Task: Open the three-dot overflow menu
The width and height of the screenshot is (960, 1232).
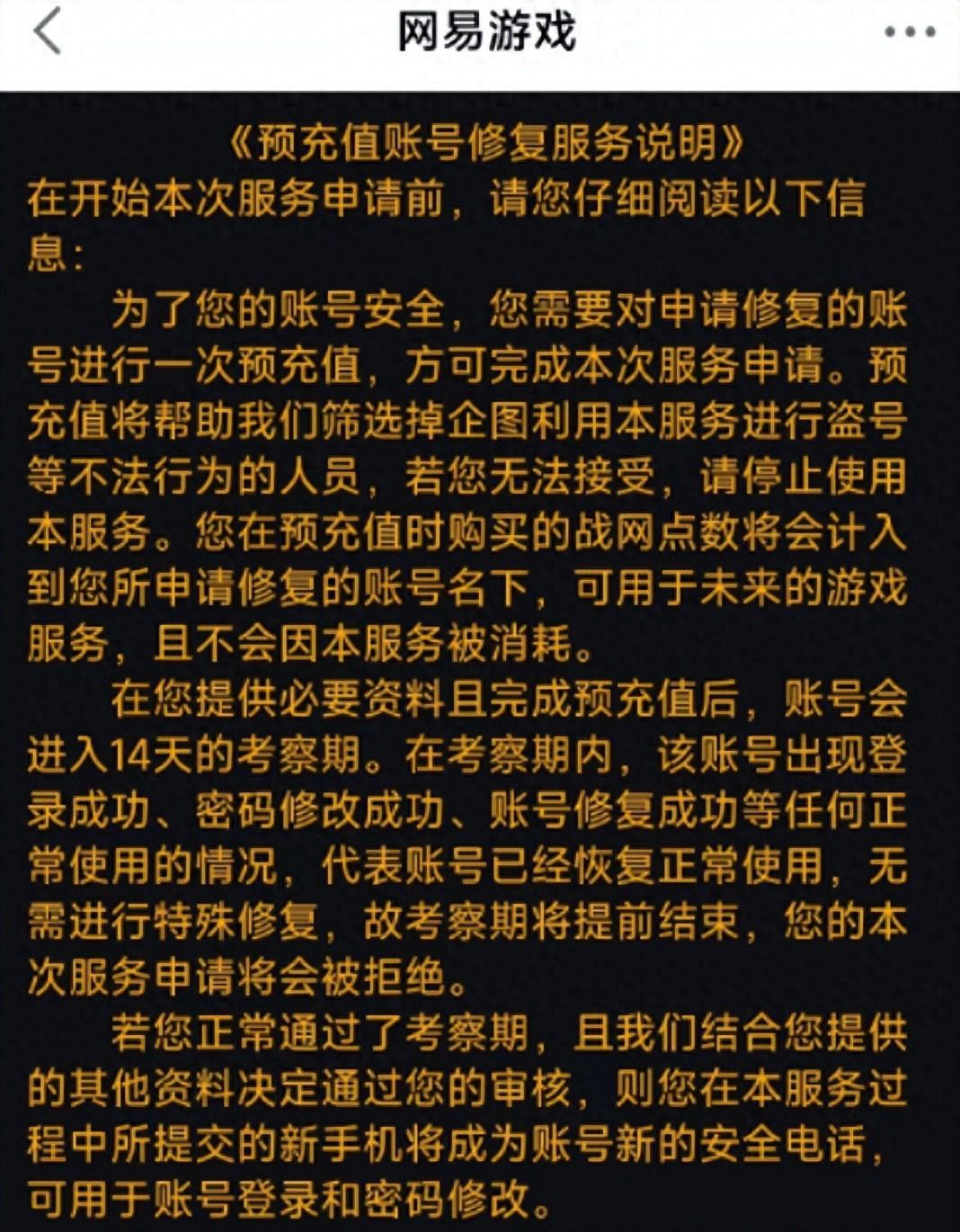Action: pyautogui.click(x=910, y=33)
